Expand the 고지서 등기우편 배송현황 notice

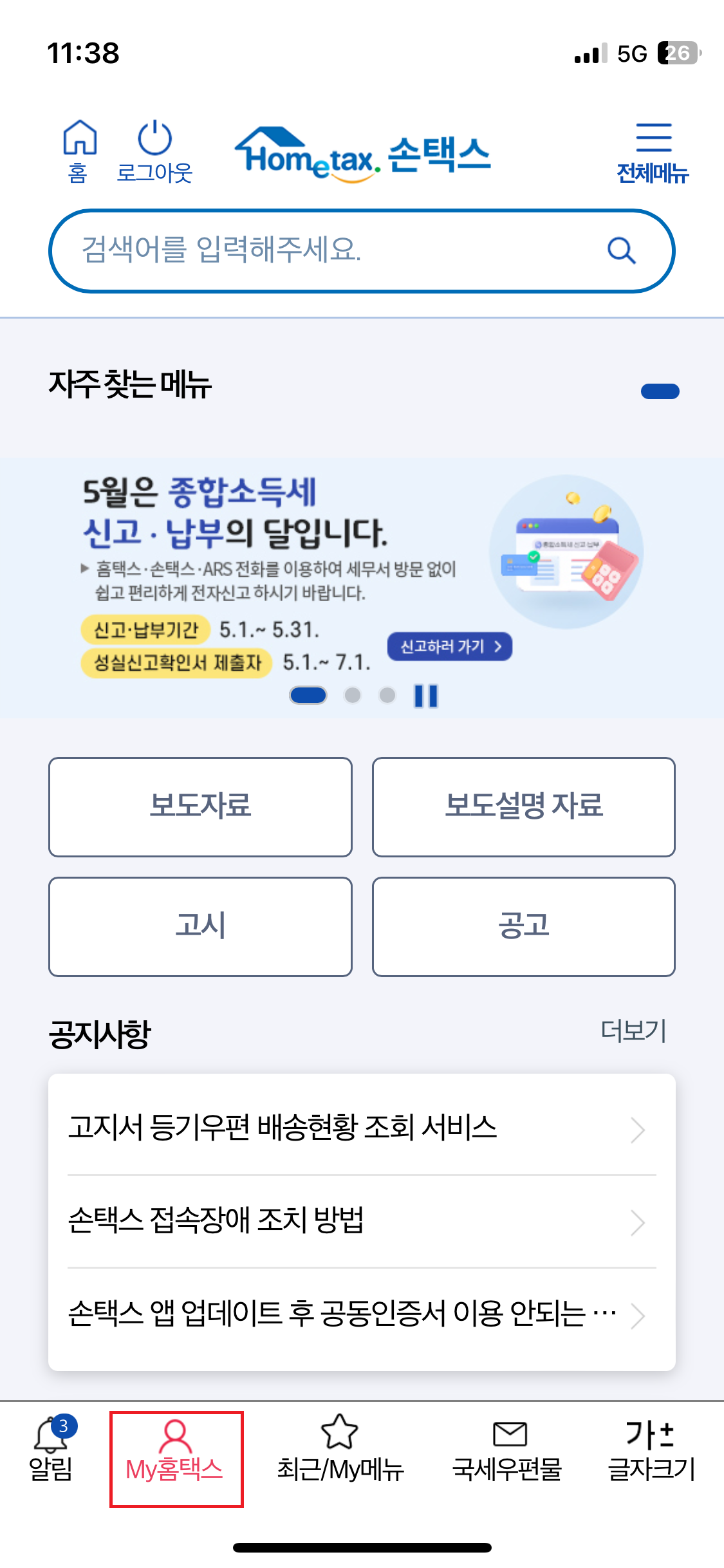point(360,1128)
